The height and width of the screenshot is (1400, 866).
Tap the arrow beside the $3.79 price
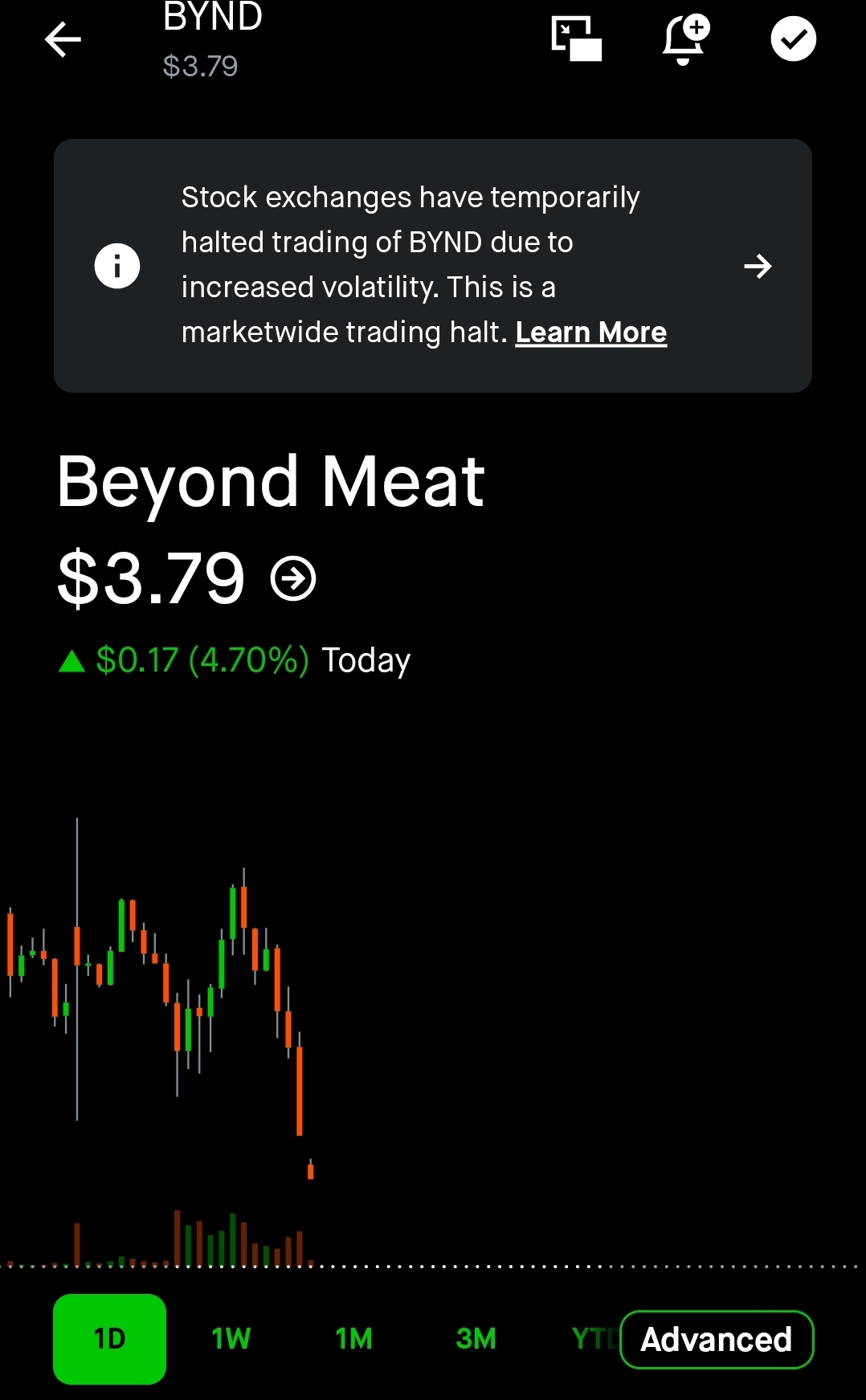pyautogui.click(x=293, y=578)
